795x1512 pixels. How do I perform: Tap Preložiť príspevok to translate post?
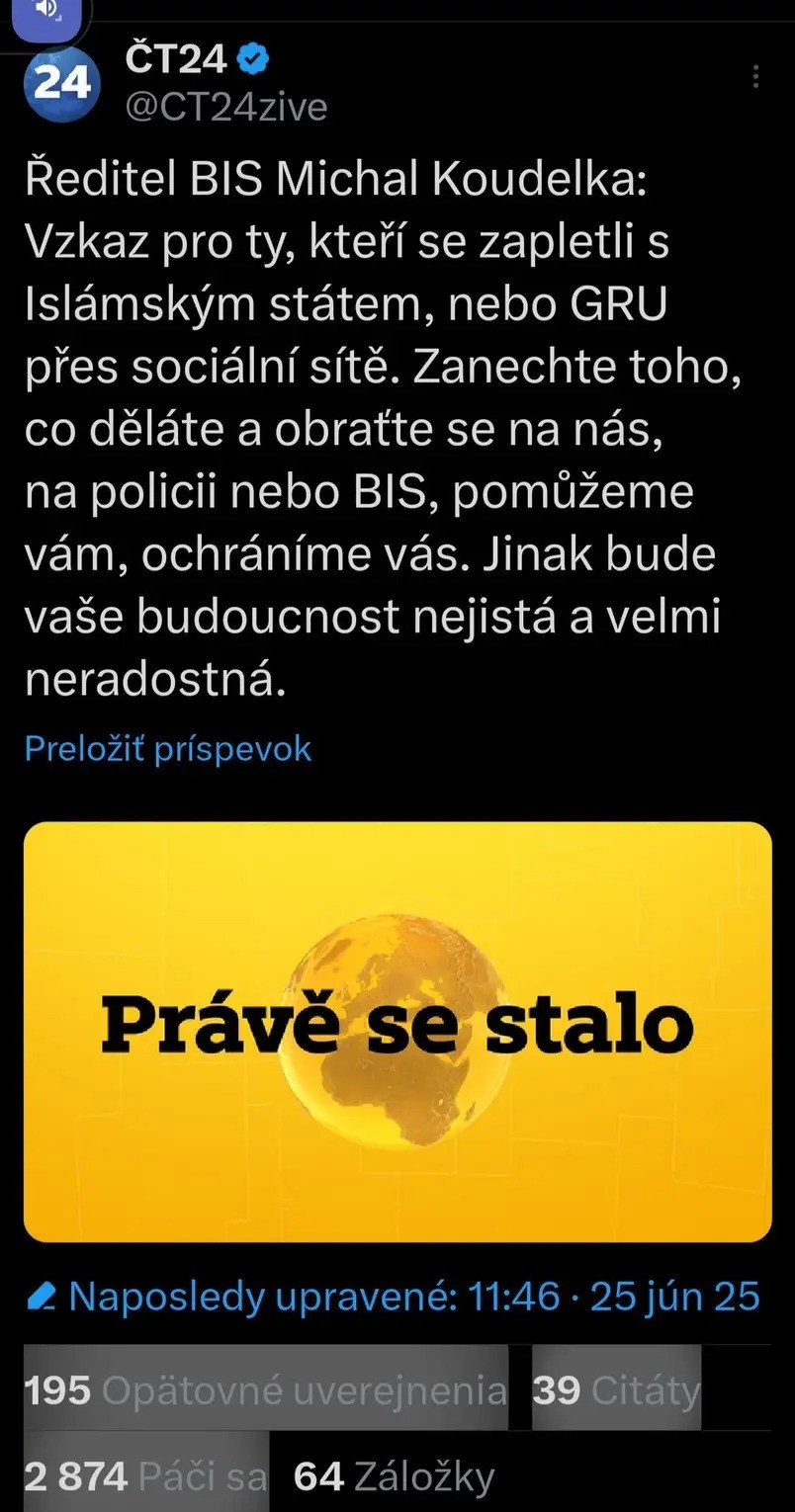(168, 748)
